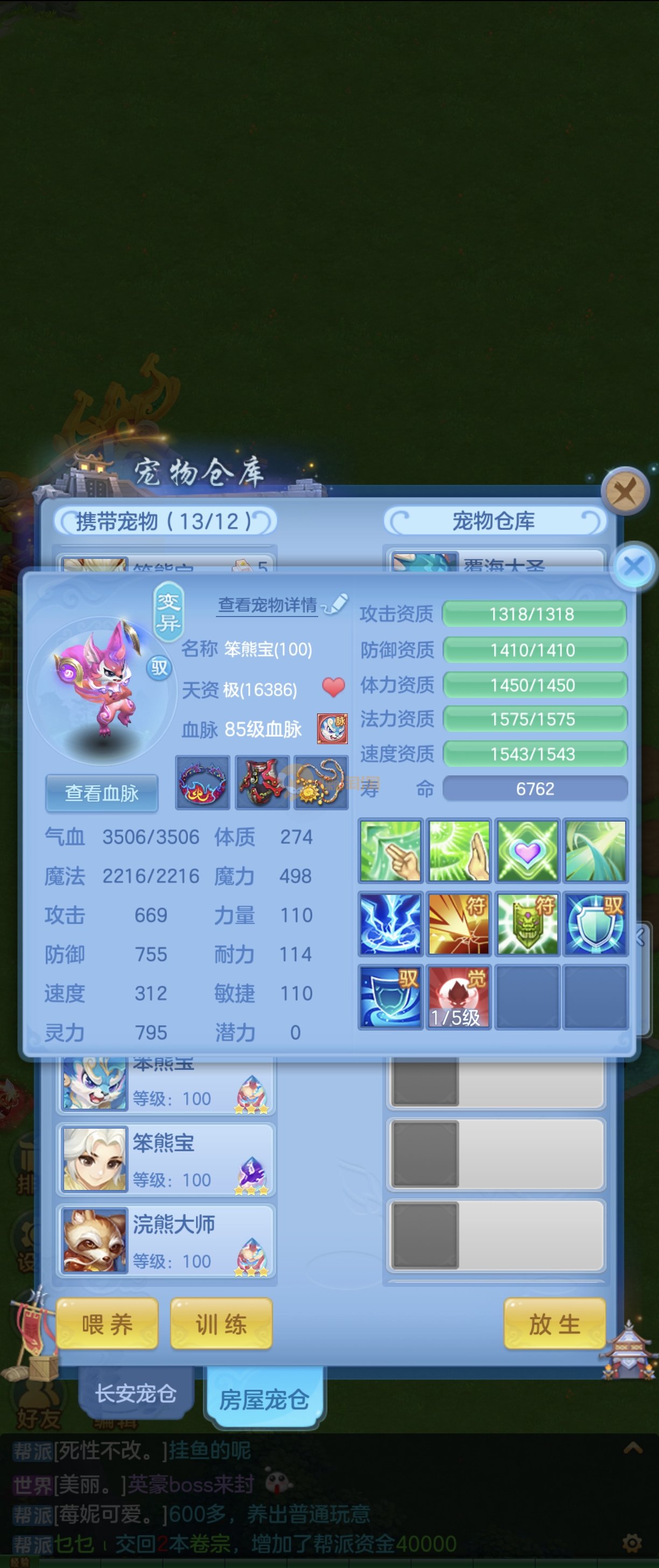Inspect the red armor equipment slot

coord(262,783)
